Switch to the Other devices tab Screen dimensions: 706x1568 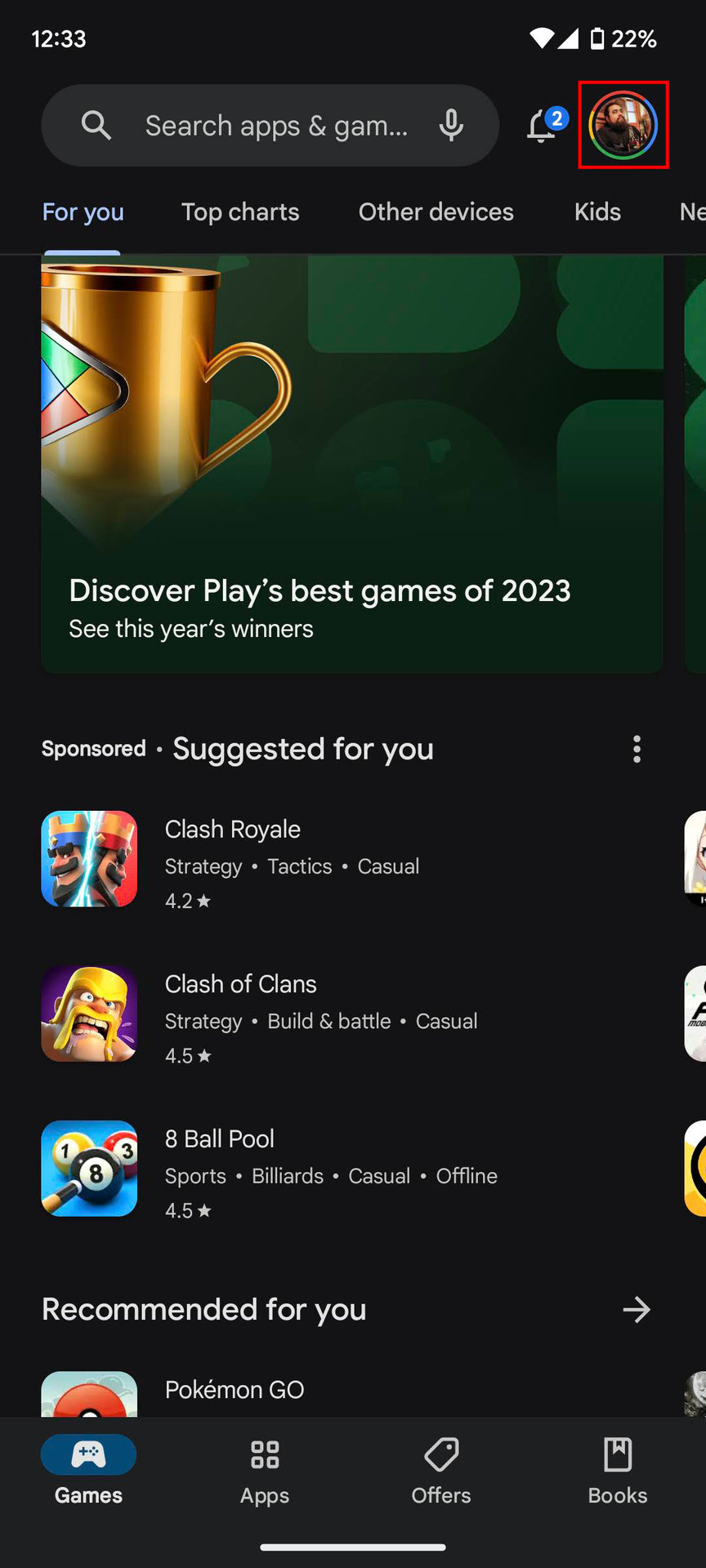click(x=436, y=212)
